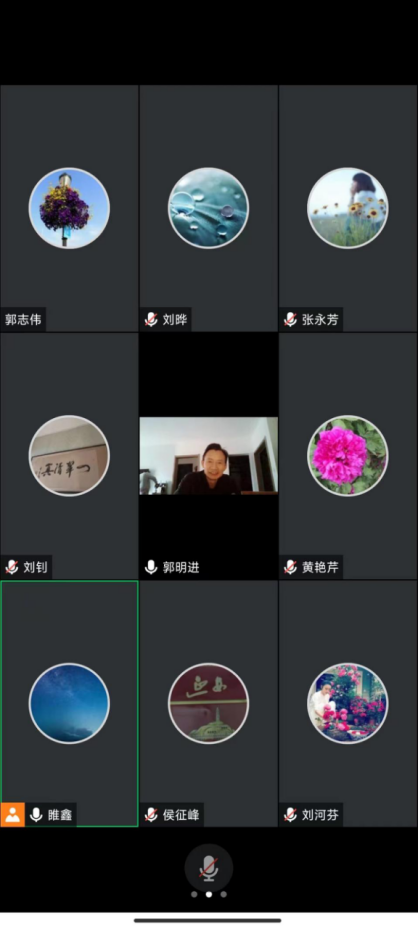Choose 刘钊's participant tile
The image size is (418, 929).
tap(69, 456)
